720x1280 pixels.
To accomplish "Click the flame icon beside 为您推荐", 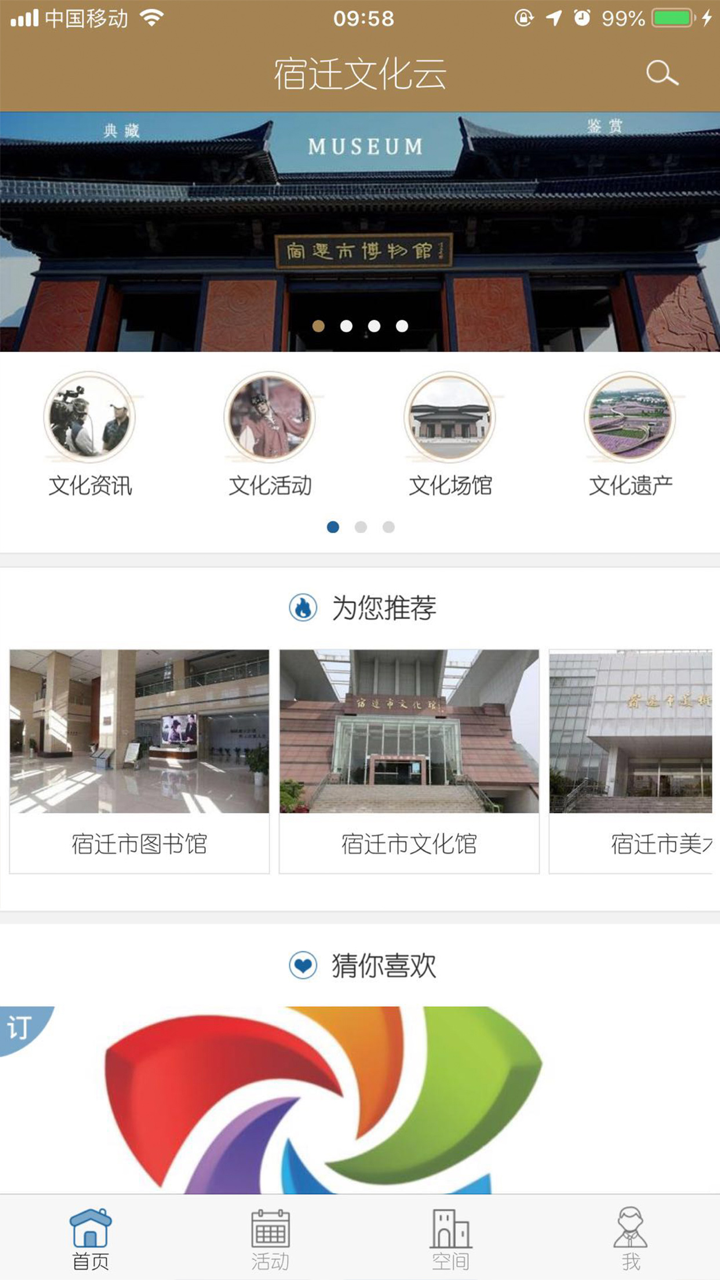I will click(x=302, y=606).
